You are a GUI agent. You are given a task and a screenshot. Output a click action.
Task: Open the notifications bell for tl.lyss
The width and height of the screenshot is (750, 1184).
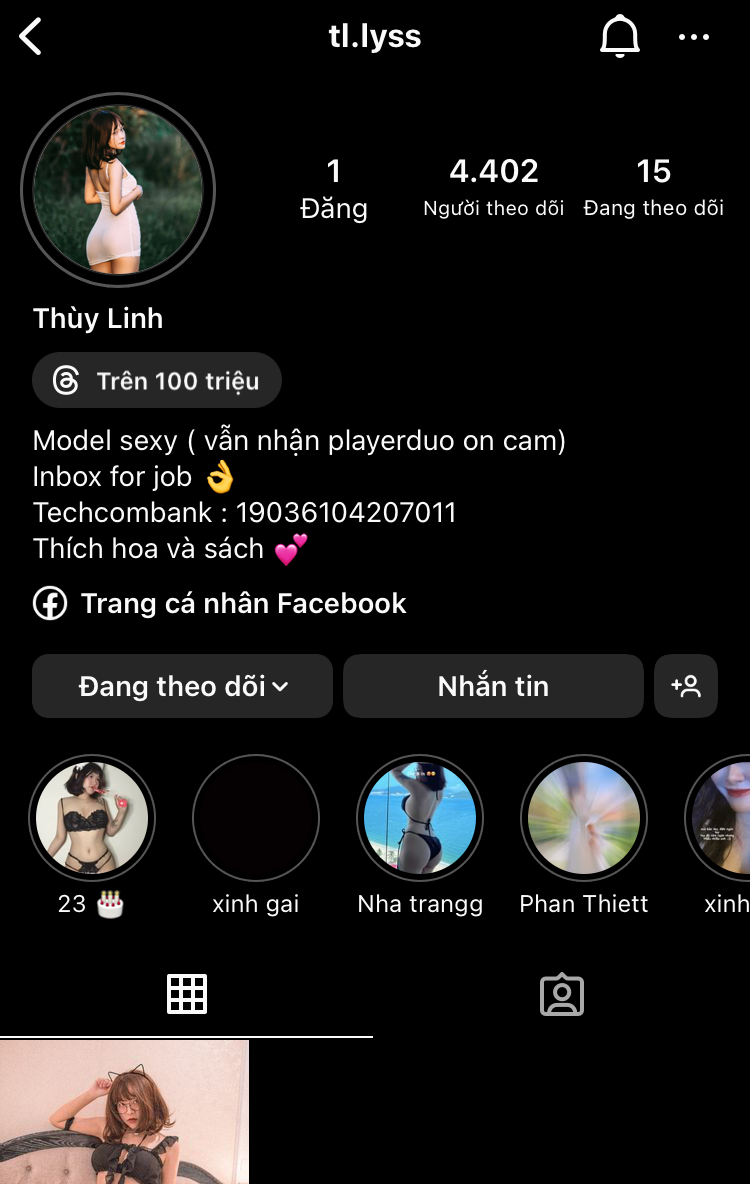pos(619,38)
